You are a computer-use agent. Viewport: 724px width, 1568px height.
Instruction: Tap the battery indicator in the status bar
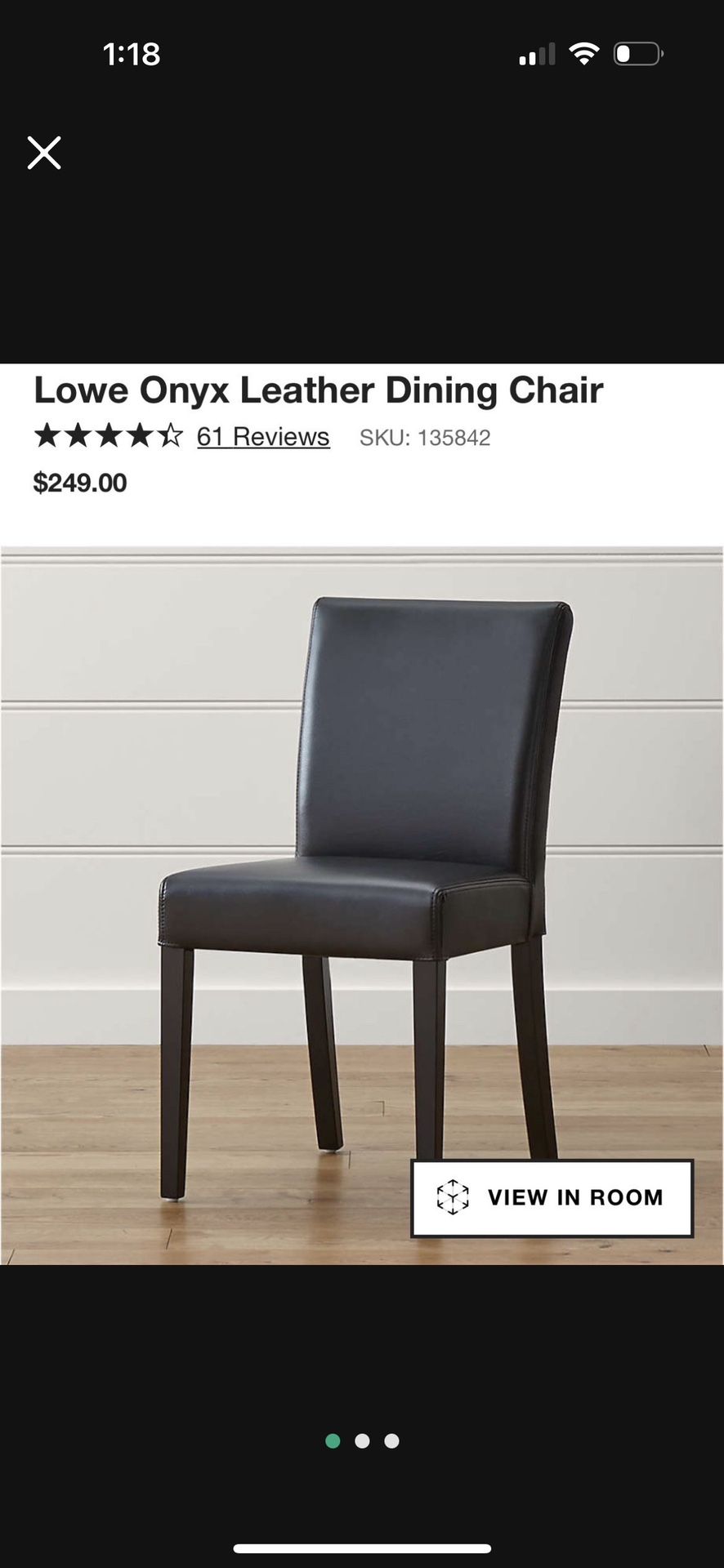pyautogui.click(x=639, y=53)
